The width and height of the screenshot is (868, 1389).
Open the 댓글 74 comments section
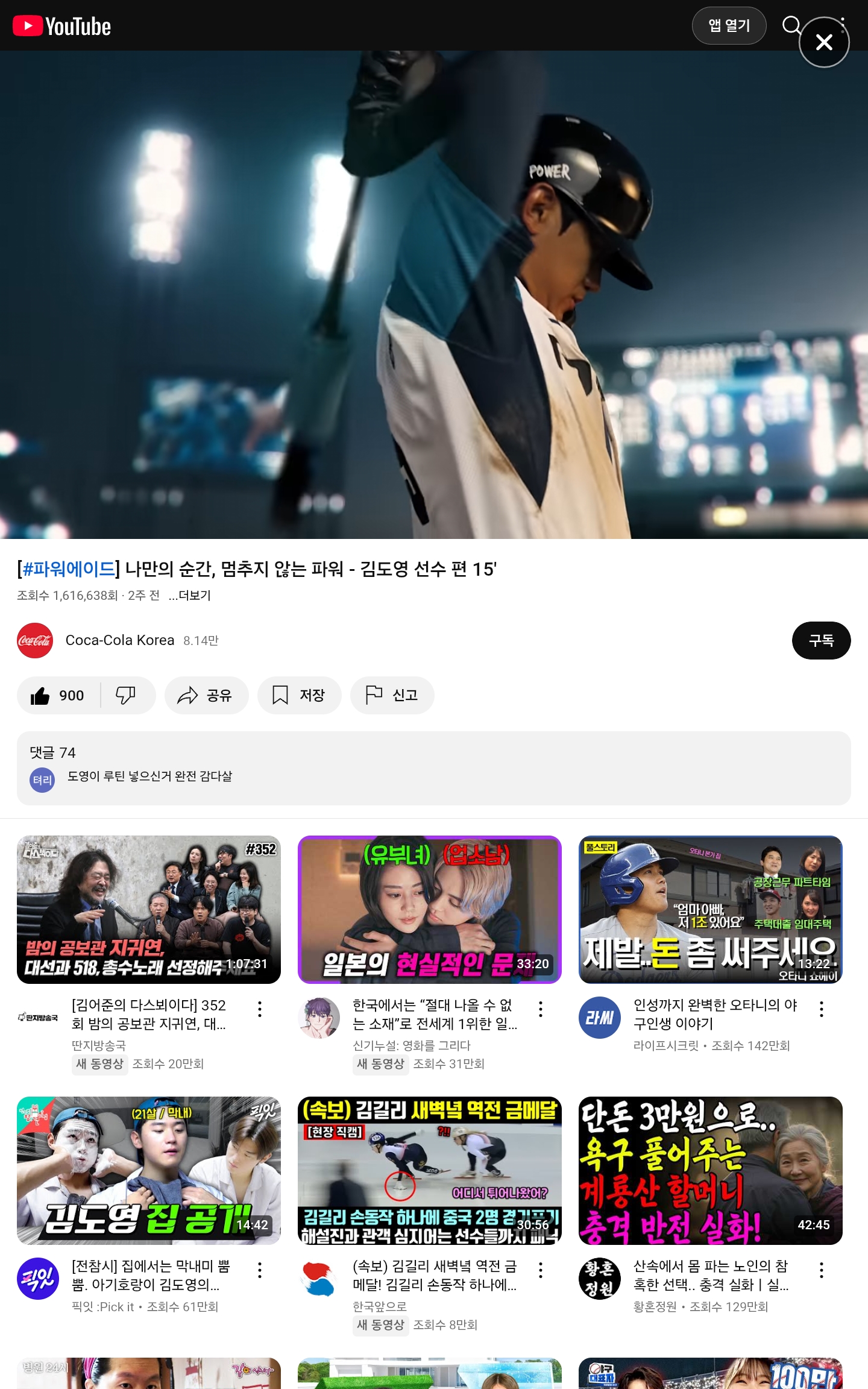tap(434, 768)
